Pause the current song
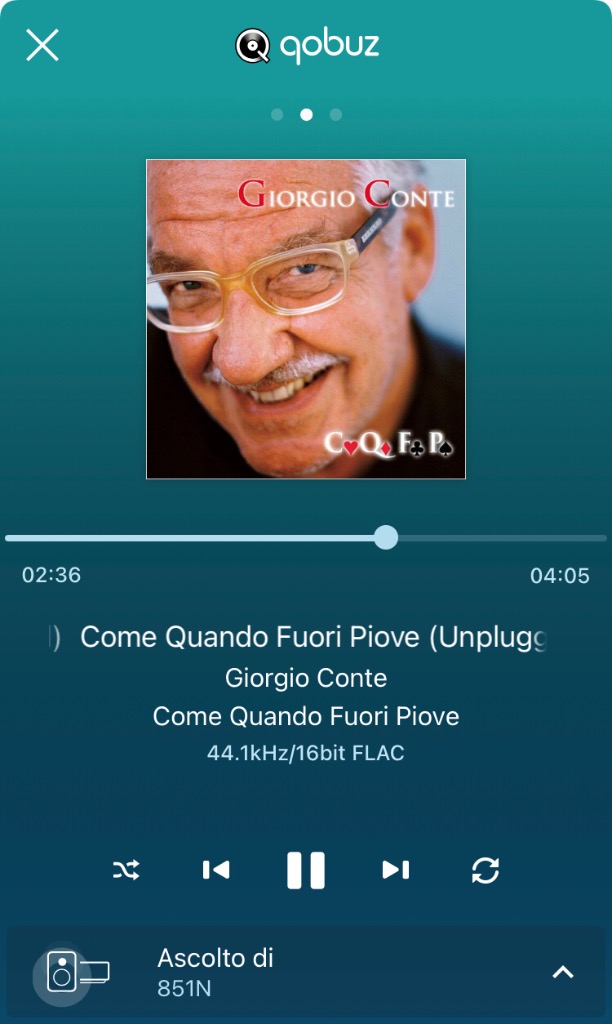Viewport: 612px width, 1024px height. [306, 871]
